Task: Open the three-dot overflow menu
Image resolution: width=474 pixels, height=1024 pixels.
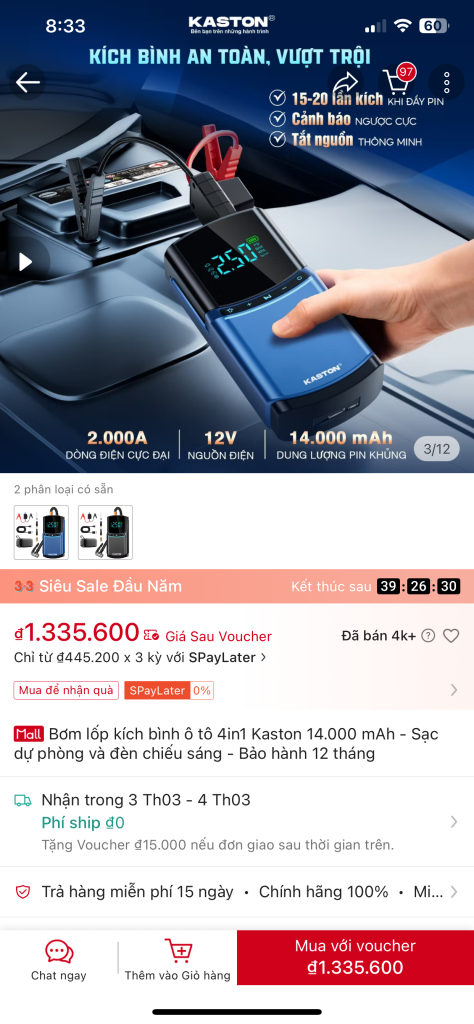Action: (x=447, y=82)
